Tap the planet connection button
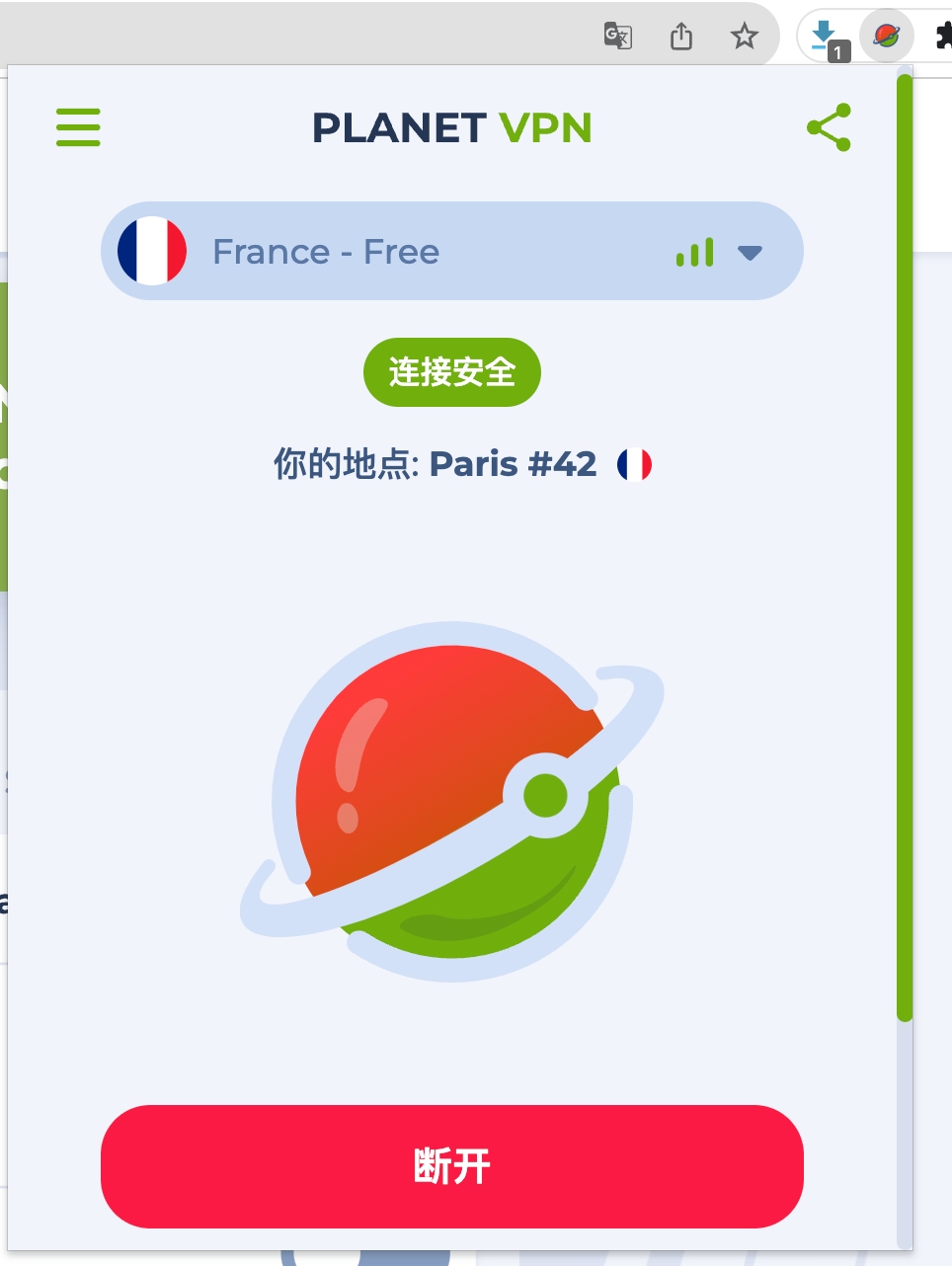 [x=451, y=802]
